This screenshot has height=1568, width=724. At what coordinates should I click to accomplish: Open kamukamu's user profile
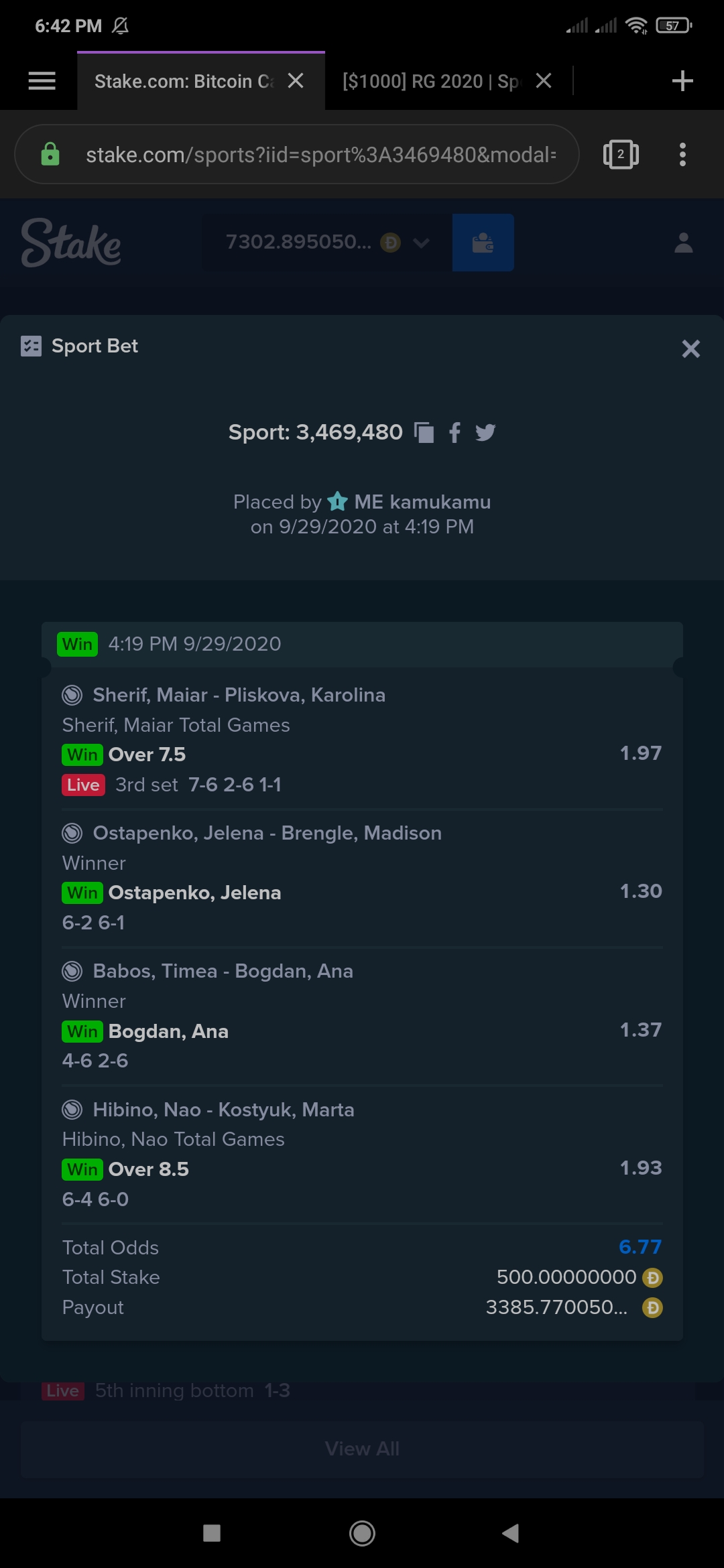click(x=422, y=502)
